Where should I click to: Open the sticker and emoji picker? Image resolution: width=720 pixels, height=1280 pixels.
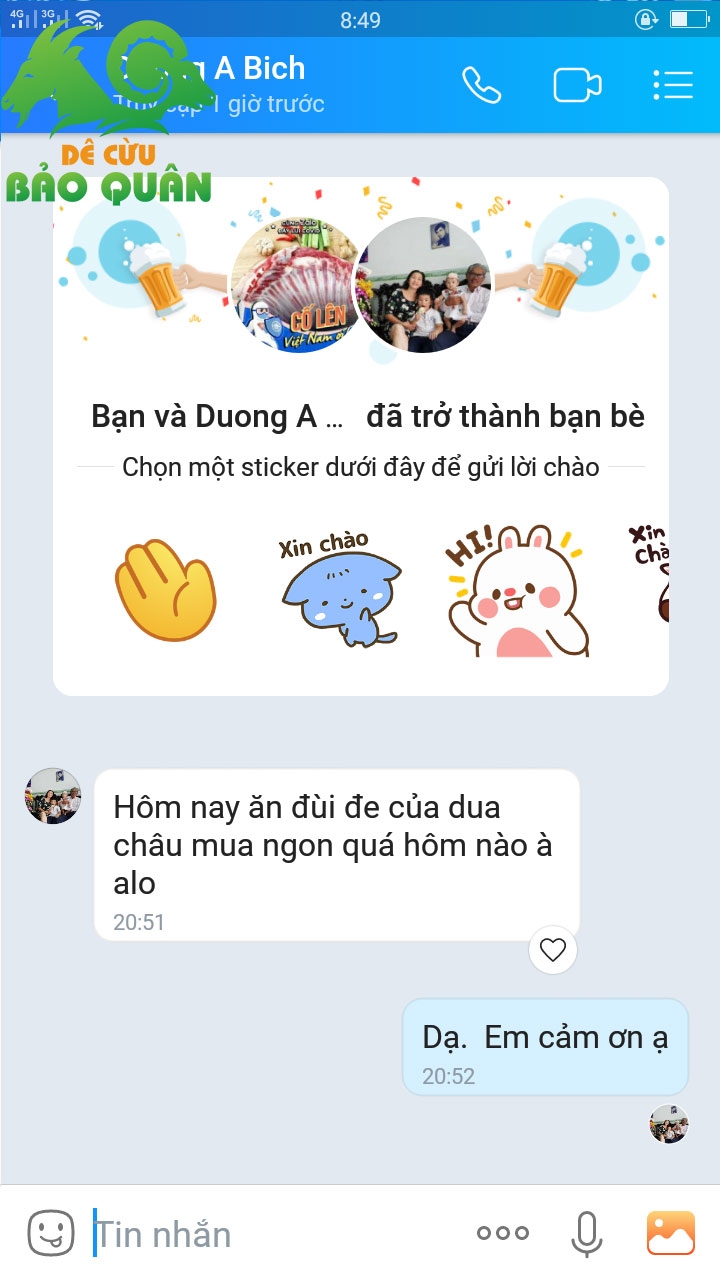[51, 1234]
